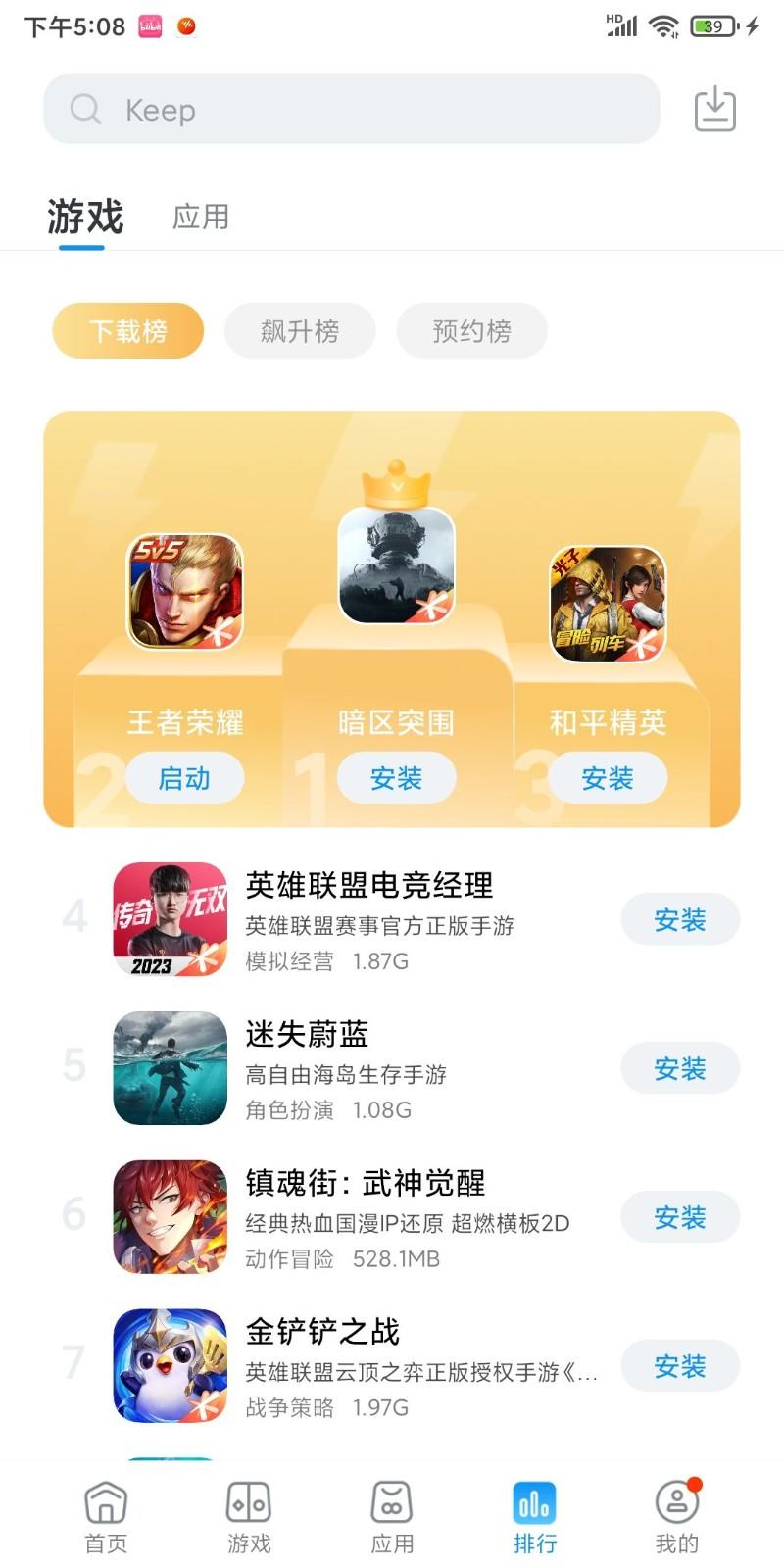Open the 预约榜 ranking list
The width and height of the screenshot is (784, 1568).
click(x=471, y=331)
